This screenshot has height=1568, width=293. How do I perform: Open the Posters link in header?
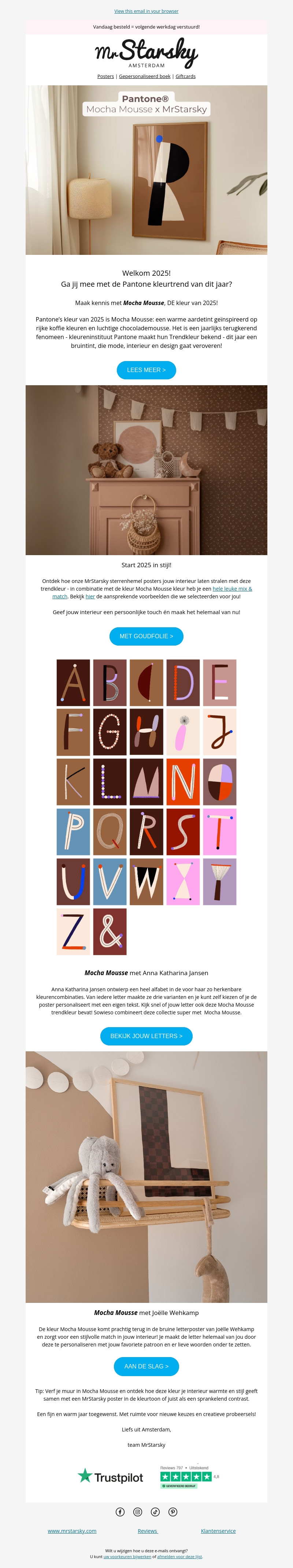pos(105,76)
